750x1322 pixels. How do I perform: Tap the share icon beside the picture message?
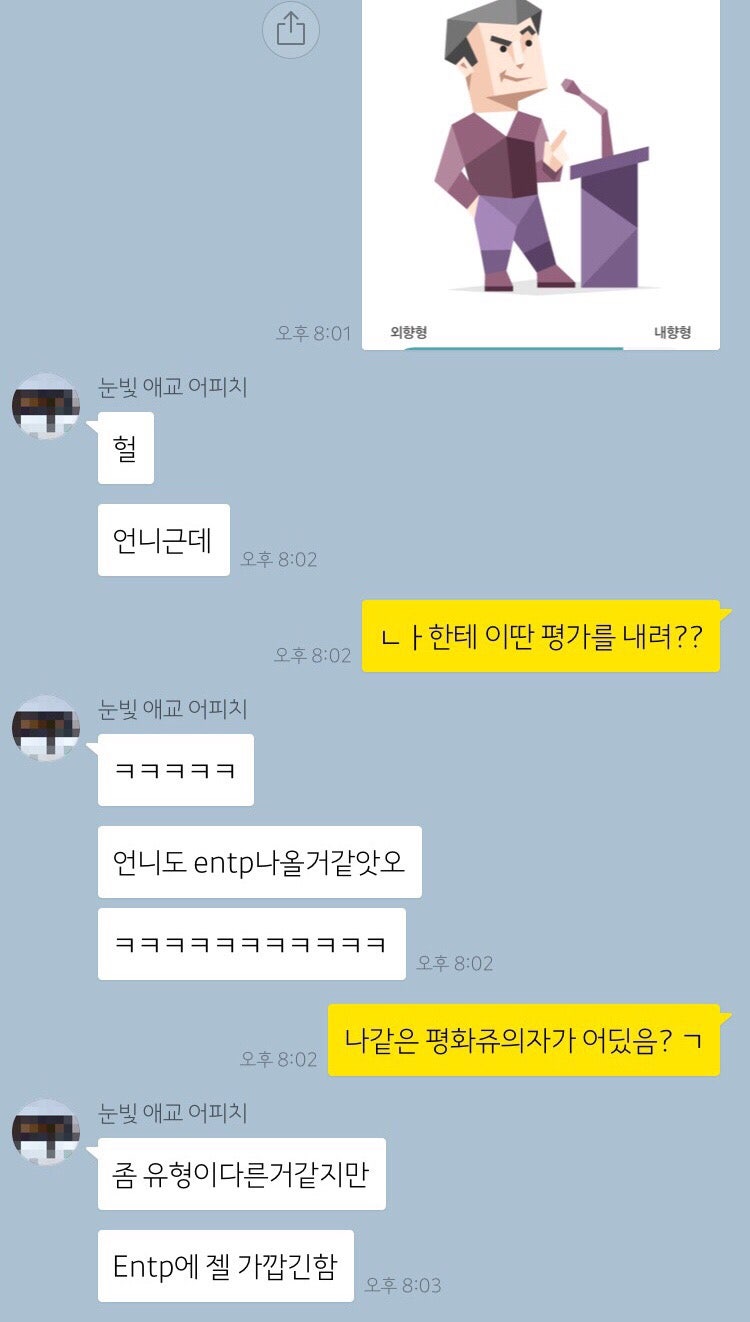point(291,29)
